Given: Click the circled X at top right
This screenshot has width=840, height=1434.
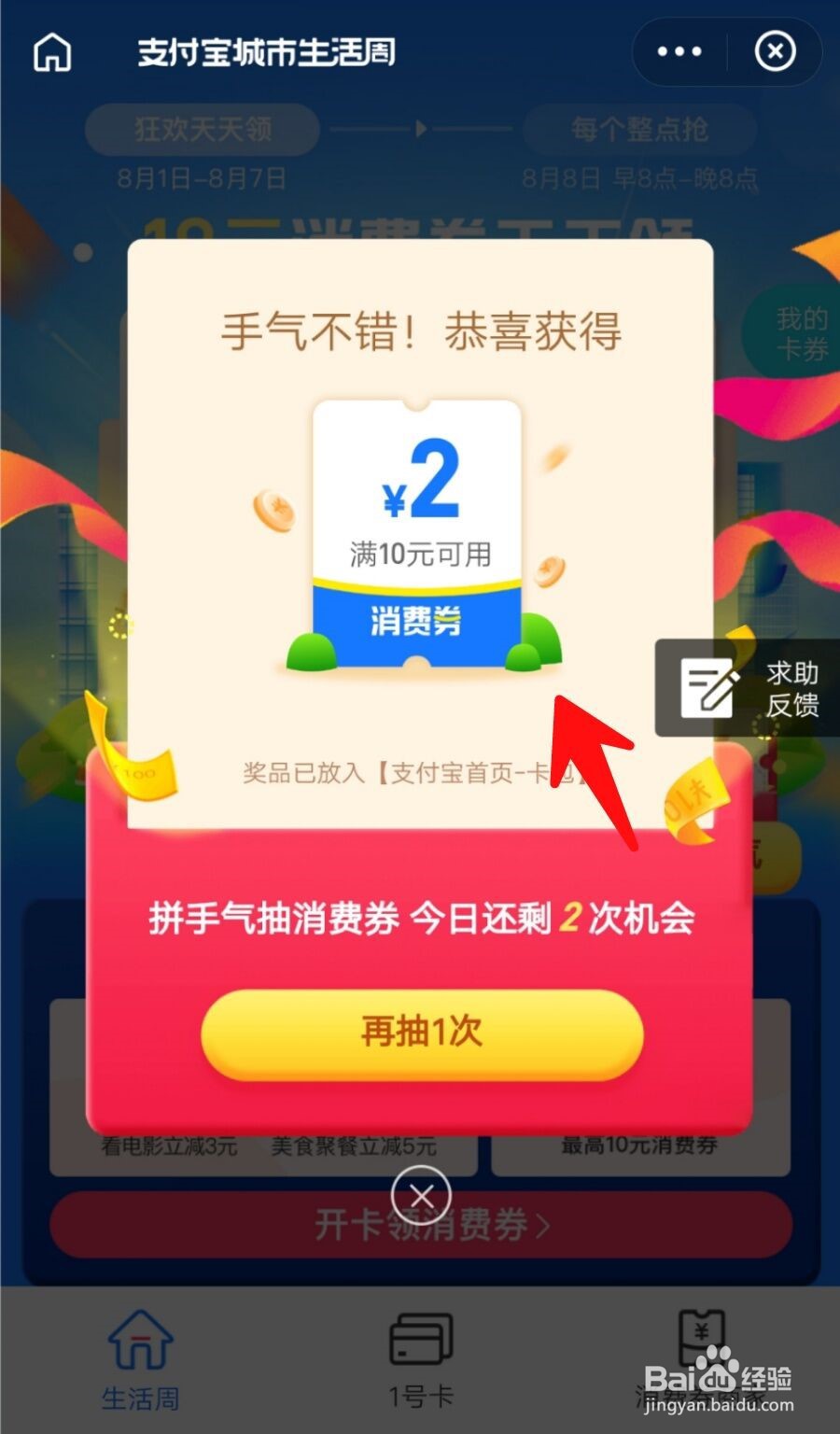Looking at the screenshot, I should pyautogui.click(x=775, y=51).
